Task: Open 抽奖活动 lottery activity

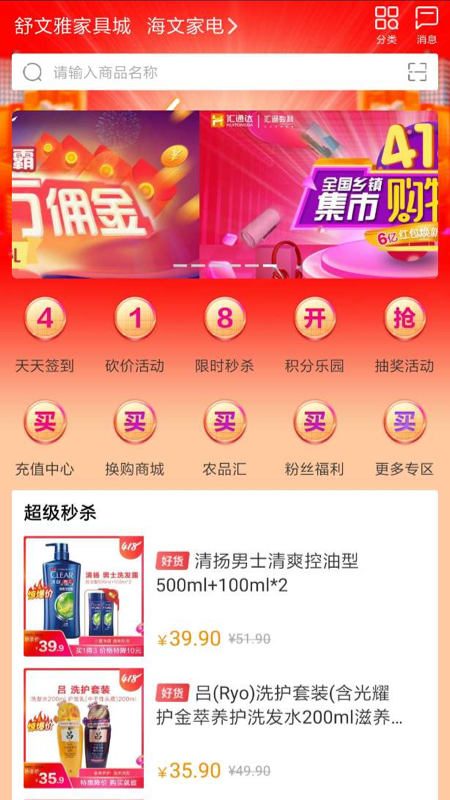Action: (405, 335)
